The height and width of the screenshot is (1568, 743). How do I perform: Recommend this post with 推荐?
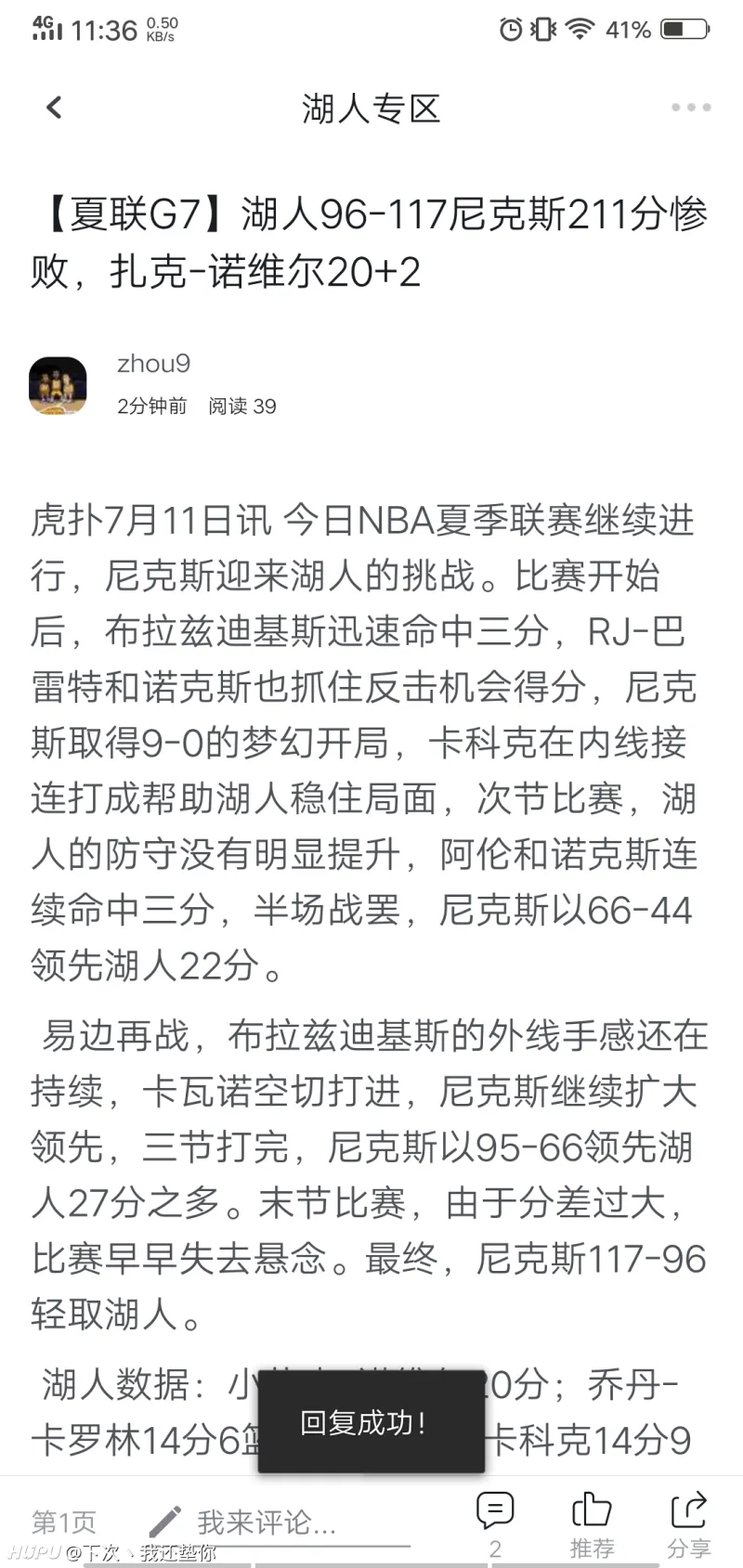coord(592,1523)
